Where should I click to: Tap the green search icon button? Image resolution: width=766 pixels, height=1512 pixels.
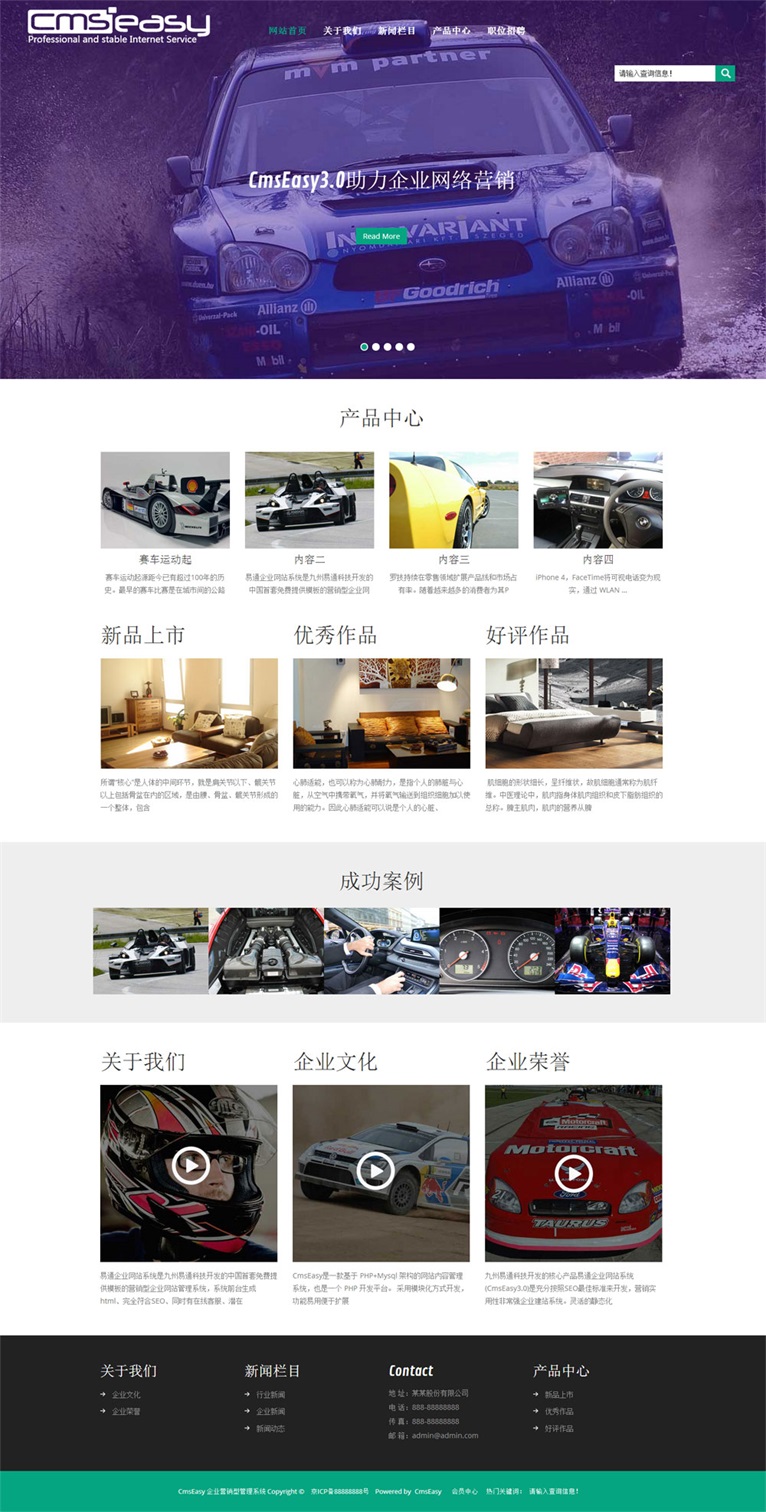tap(725, 73)
